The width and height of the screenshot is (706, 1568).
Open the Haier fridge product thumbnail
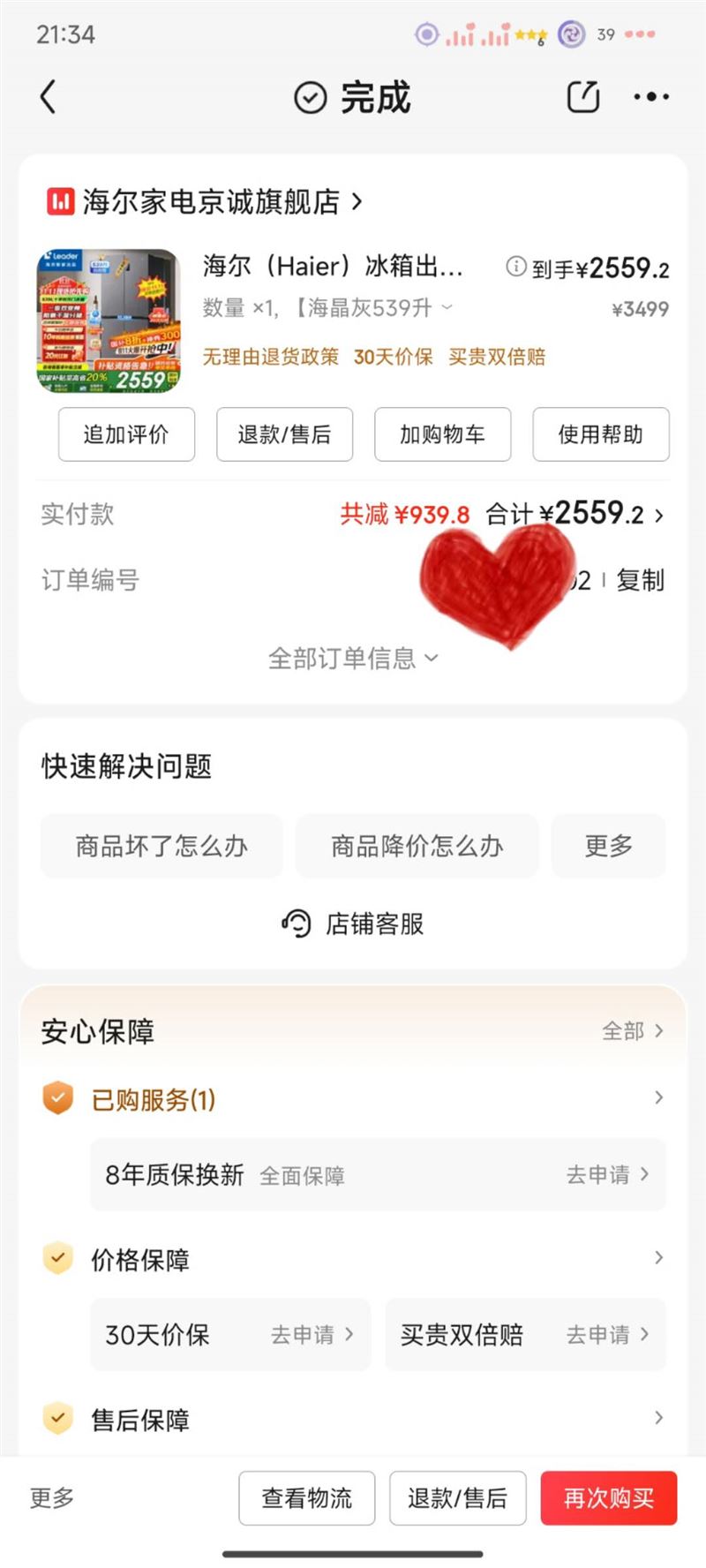tap(109, 320)
